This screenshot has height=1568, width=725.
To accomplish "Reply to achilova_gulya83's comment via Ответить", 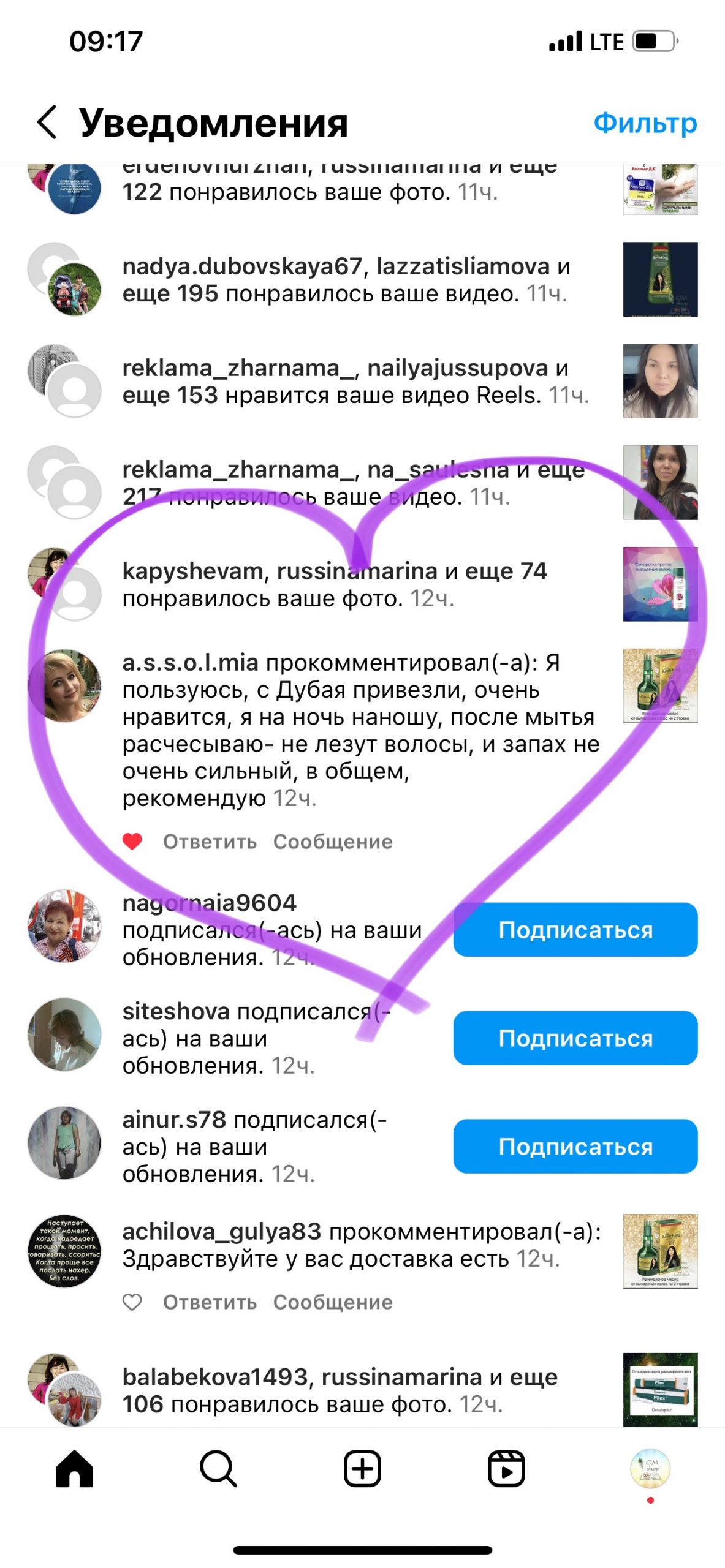I will (x=210, y=1303).
